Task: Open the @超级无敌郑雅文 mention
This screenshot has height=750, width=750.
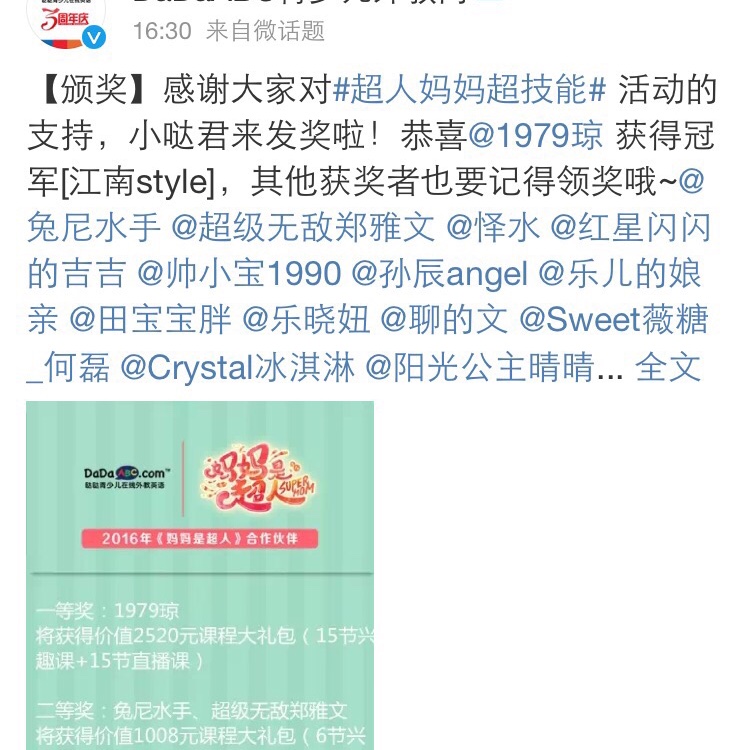Action: pyautogui.click(x=303, y=228)
